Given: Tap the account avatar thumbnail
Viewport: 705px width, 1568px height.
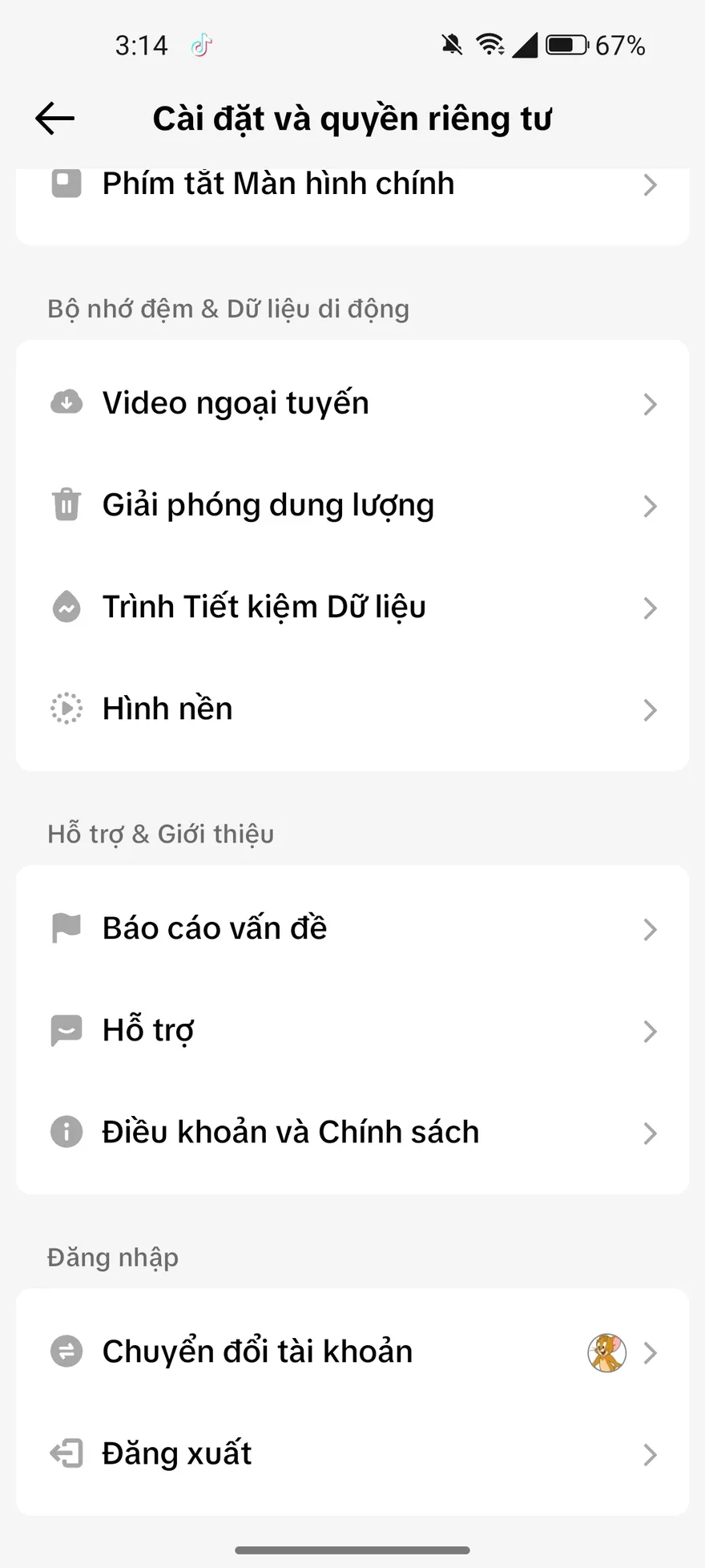Looking at the screenshot, I should coord(606,1352).
